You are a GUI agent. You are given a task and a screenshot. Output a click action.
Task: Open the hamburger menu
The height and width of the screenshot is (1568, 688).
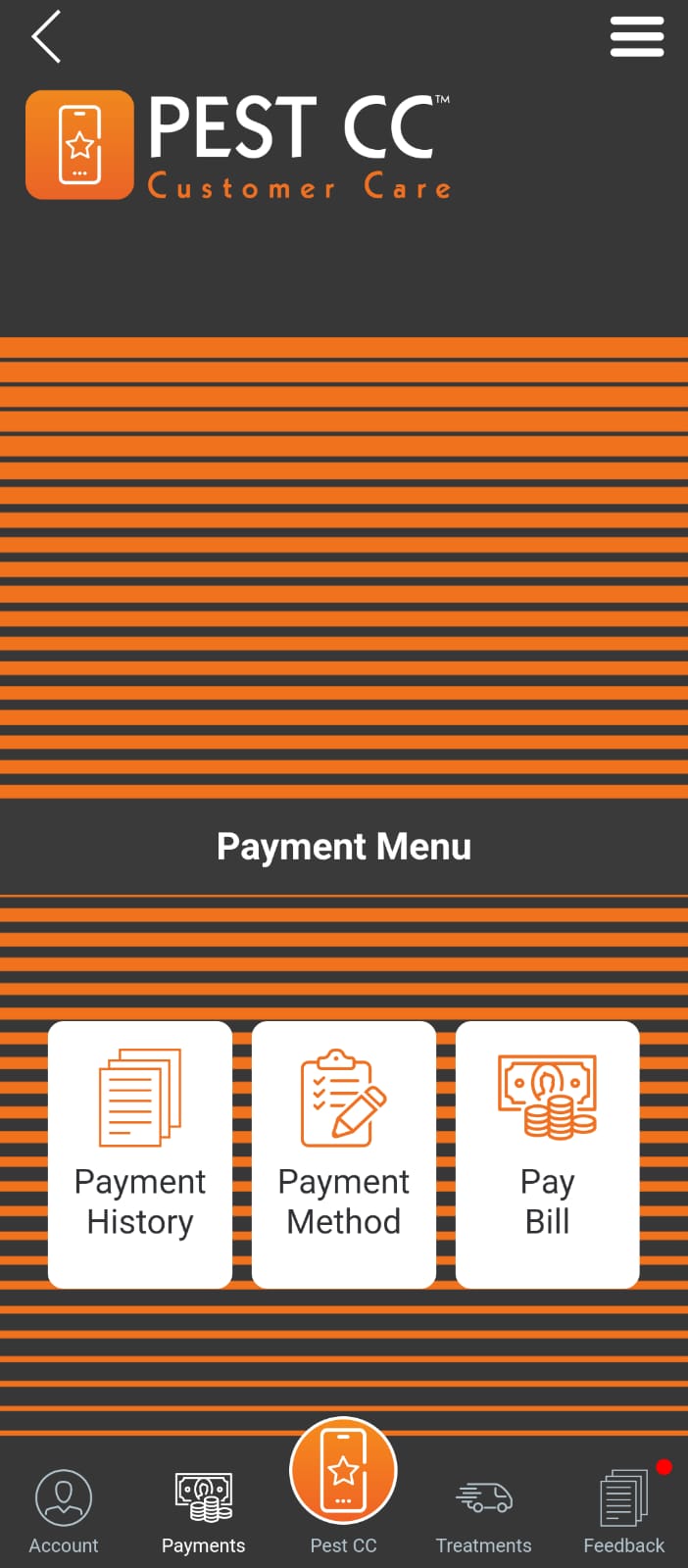637,37
